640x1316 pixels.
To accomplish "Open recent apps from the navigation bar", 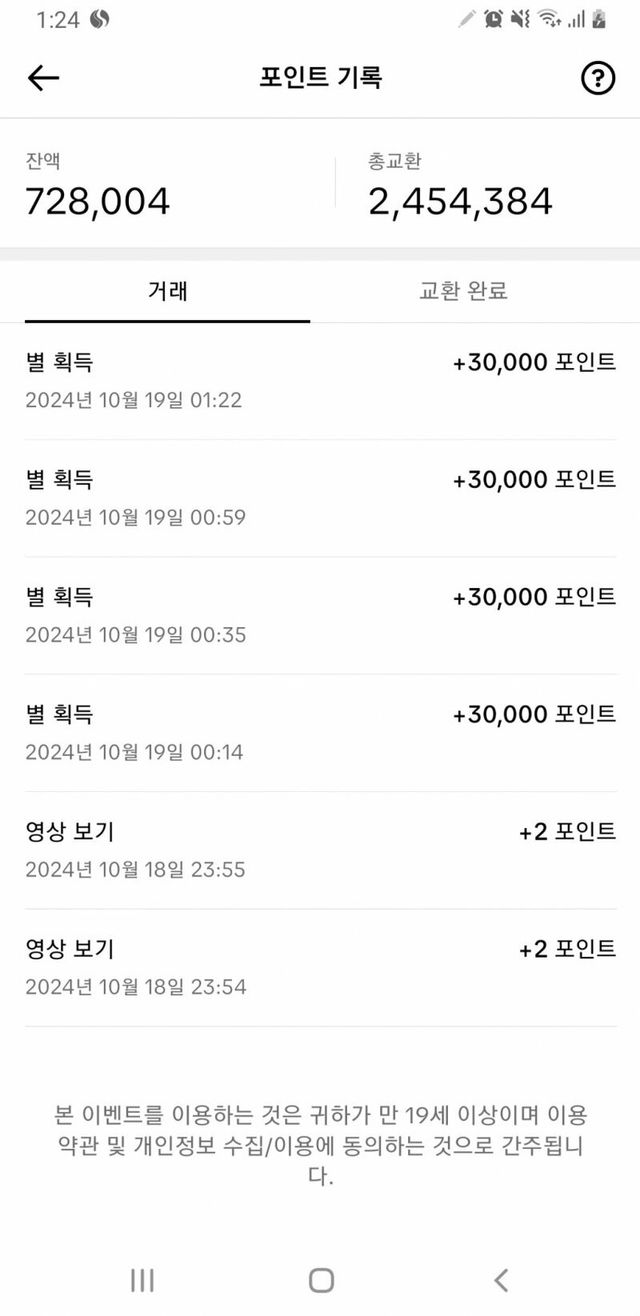I will 142,1279.
